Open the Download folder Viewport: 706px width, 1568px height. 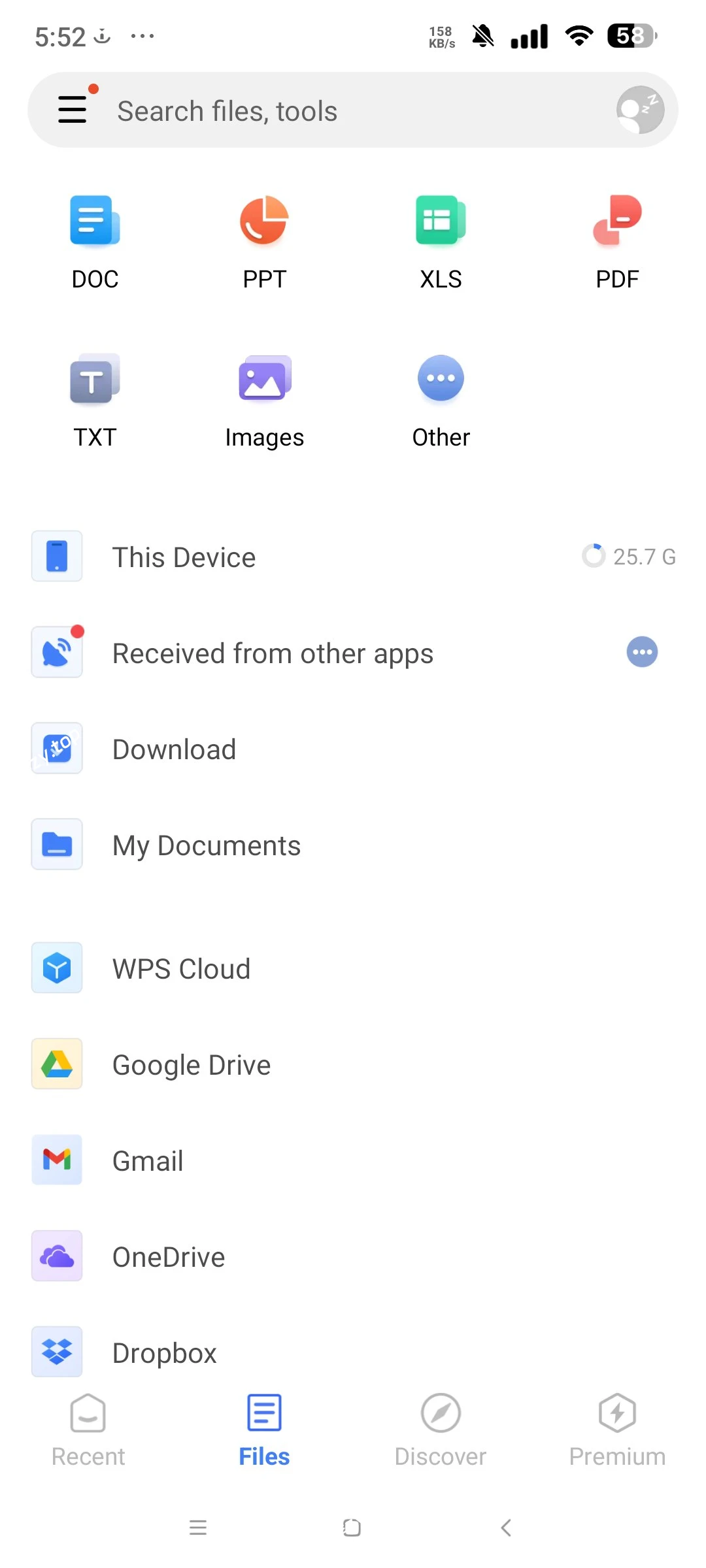tap(174, 749)
